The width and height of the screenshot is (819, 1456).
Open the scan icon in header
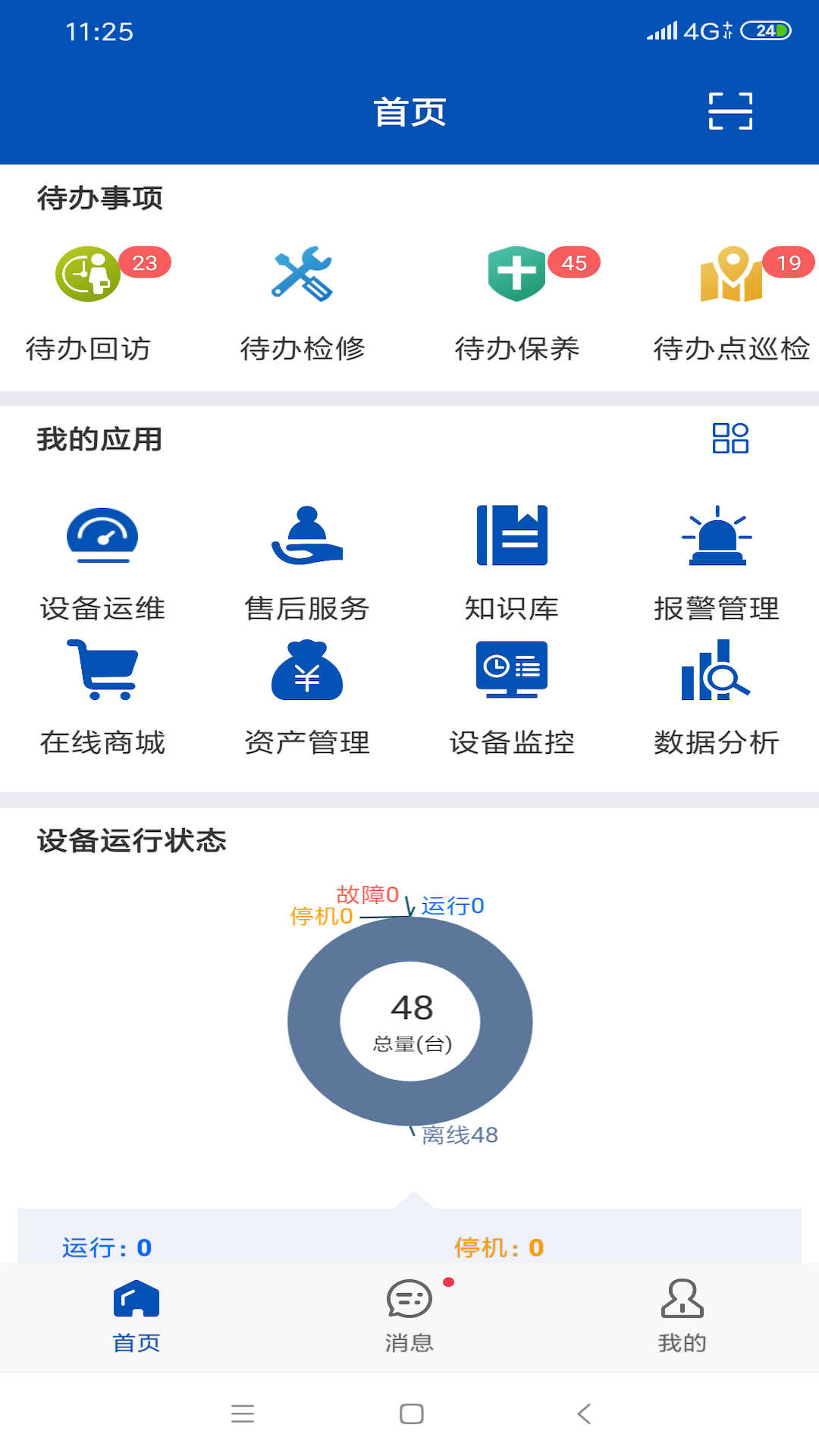[x=730, y=111]
